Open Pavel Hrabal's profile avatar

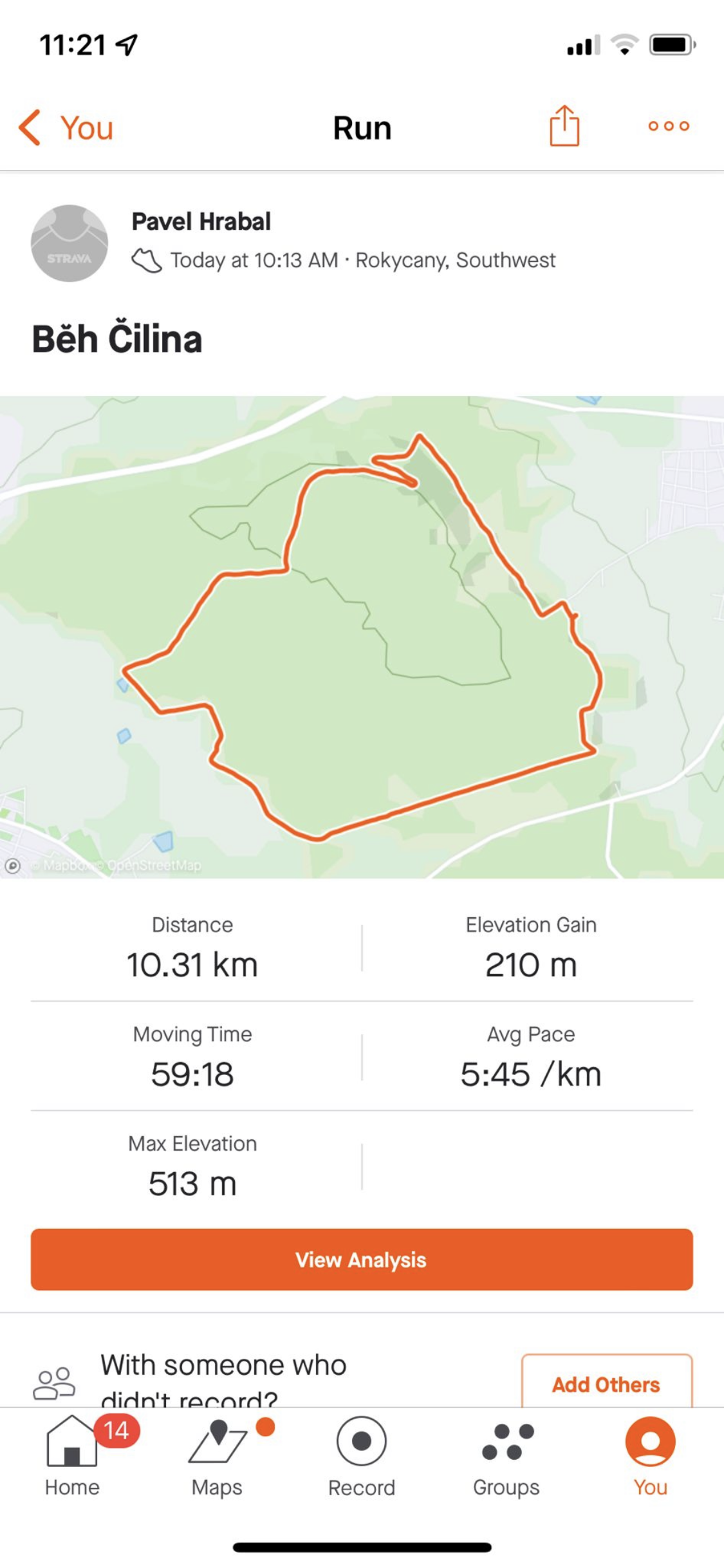click(x=70, y=243)
